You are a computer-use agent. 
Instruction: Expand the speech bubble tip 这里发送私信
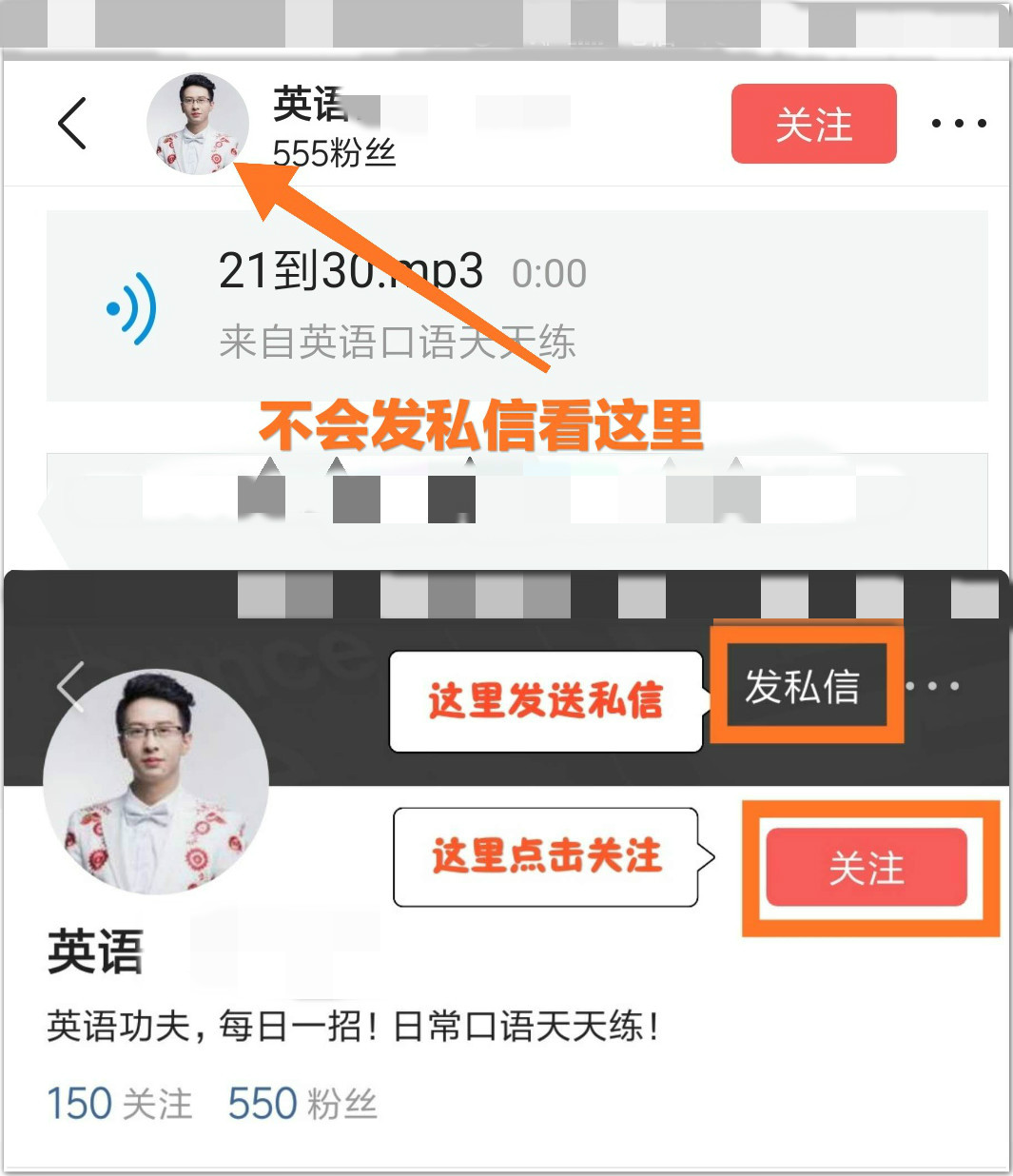pos(545,702)
